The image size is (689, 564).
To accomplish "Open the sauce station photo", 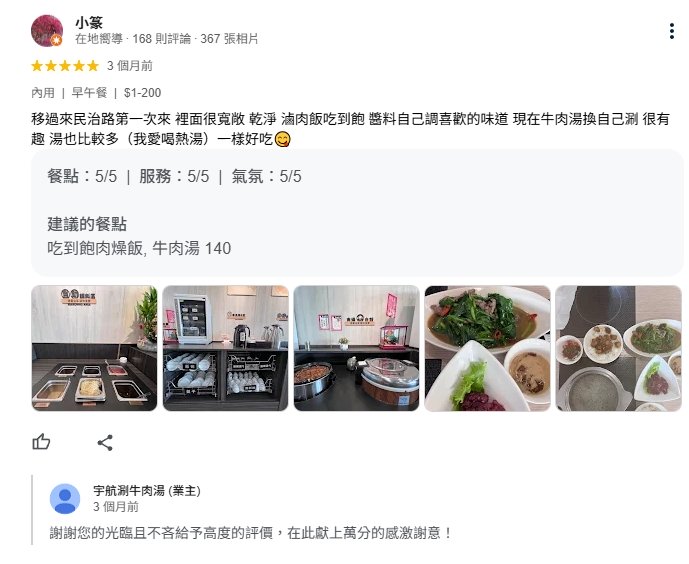I will (94, 348).
